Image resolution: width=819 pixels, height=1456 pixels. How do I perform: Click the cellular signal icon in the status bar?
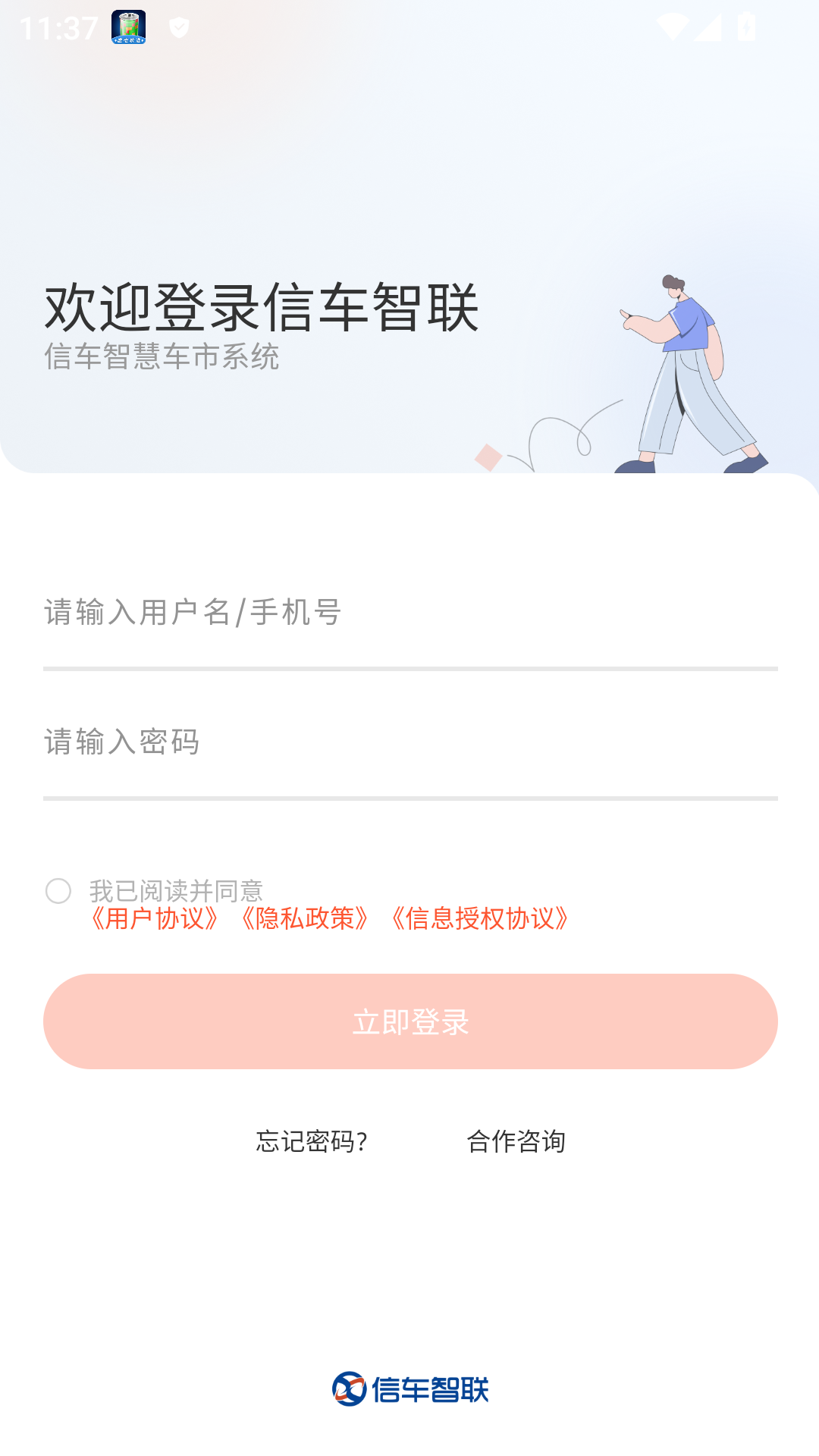[707, 25]
